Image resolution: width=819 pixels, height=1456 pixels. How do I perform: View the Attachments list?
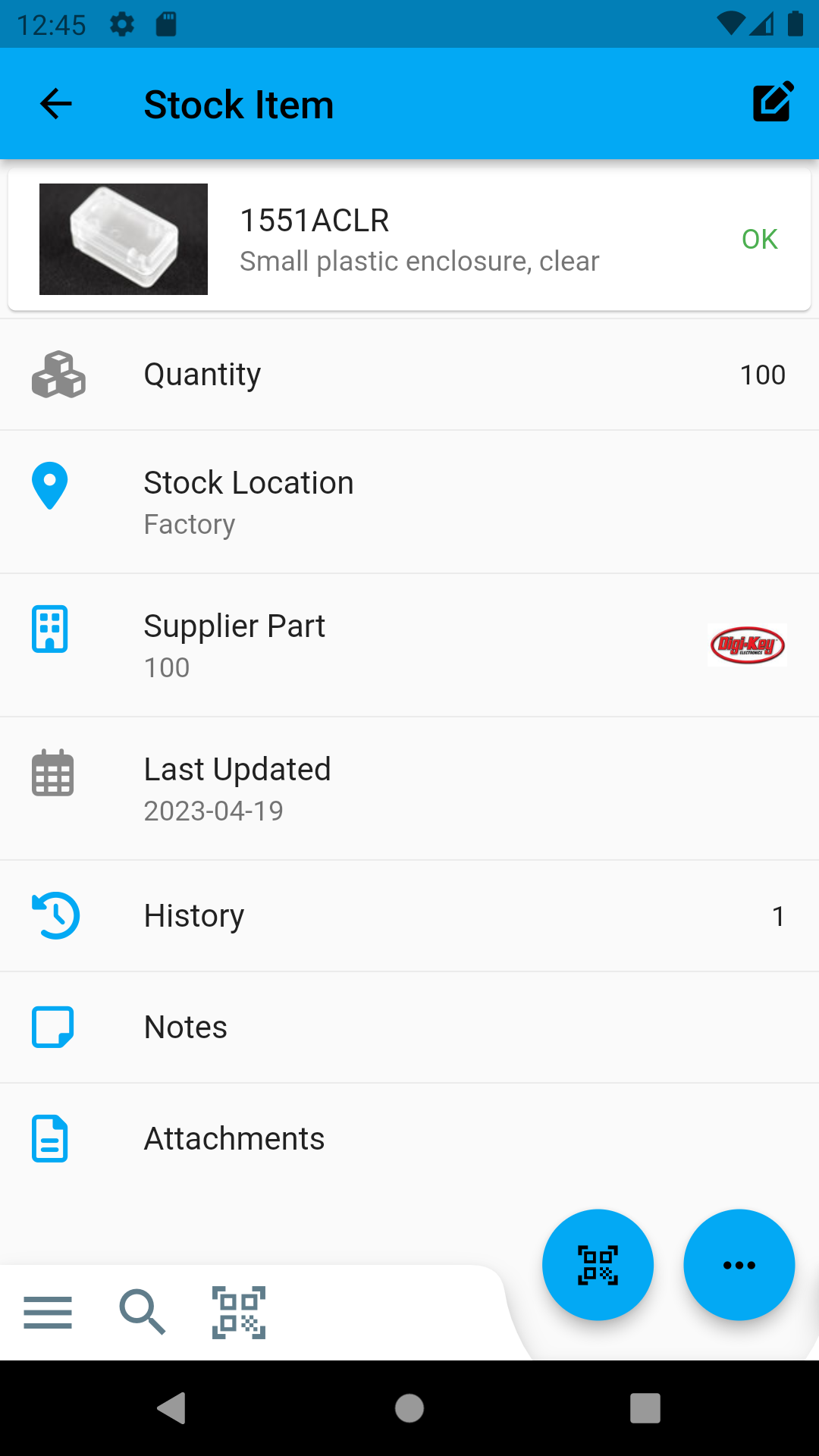coord(409,1138)
